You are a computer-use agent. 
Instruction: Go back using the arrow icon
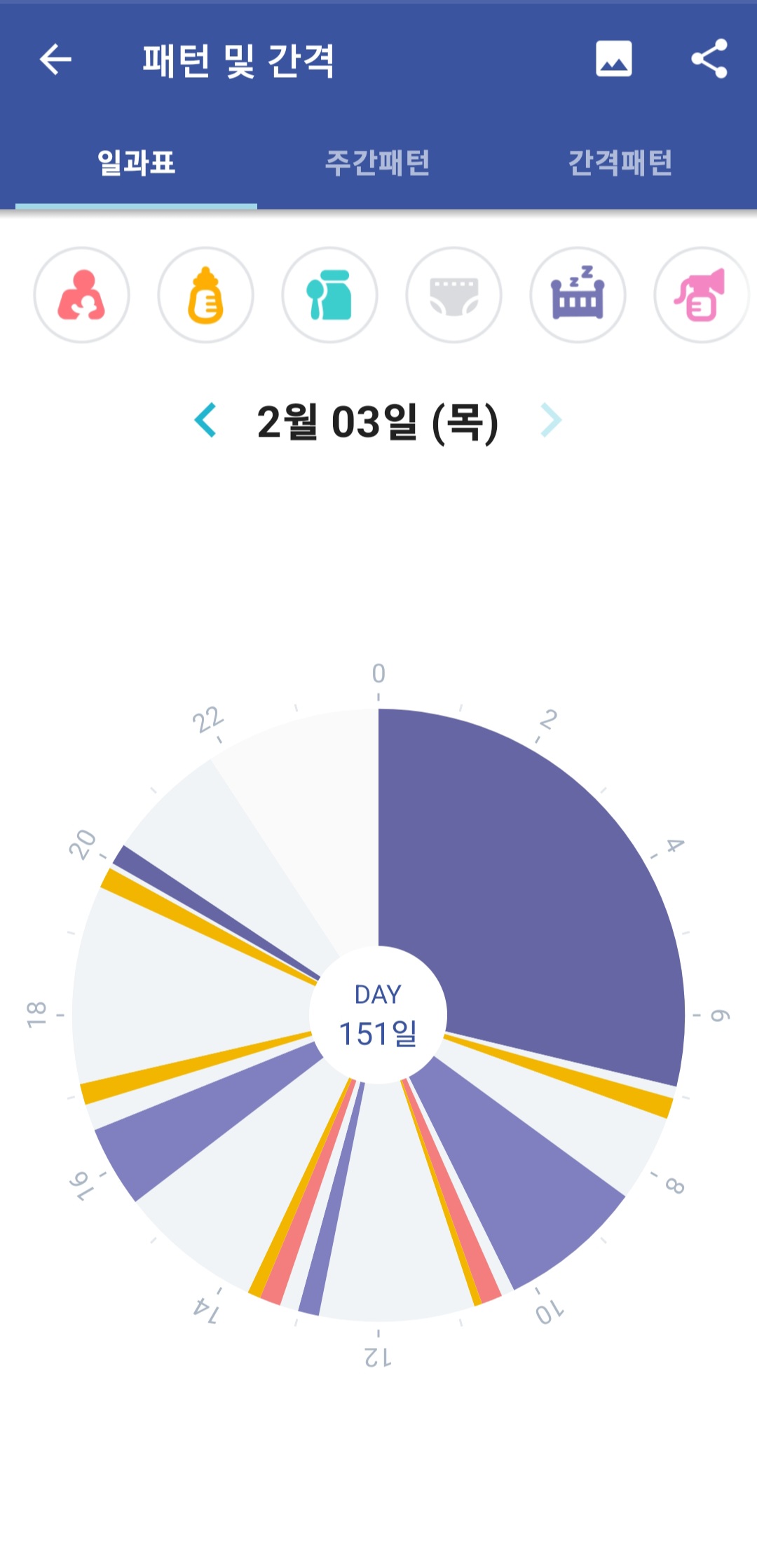coord(55,59)
